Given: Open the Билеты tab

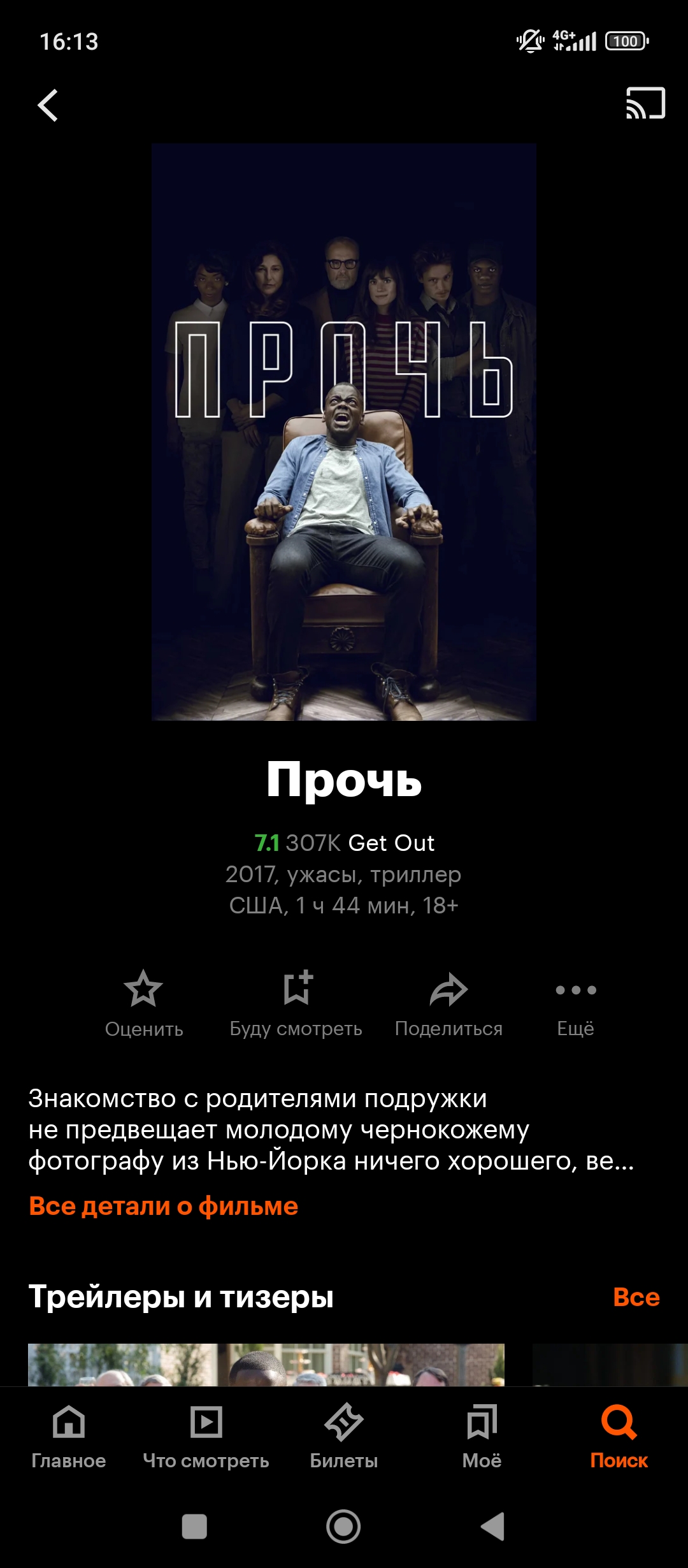Looking at the screenshot, I should point(344,1435).
